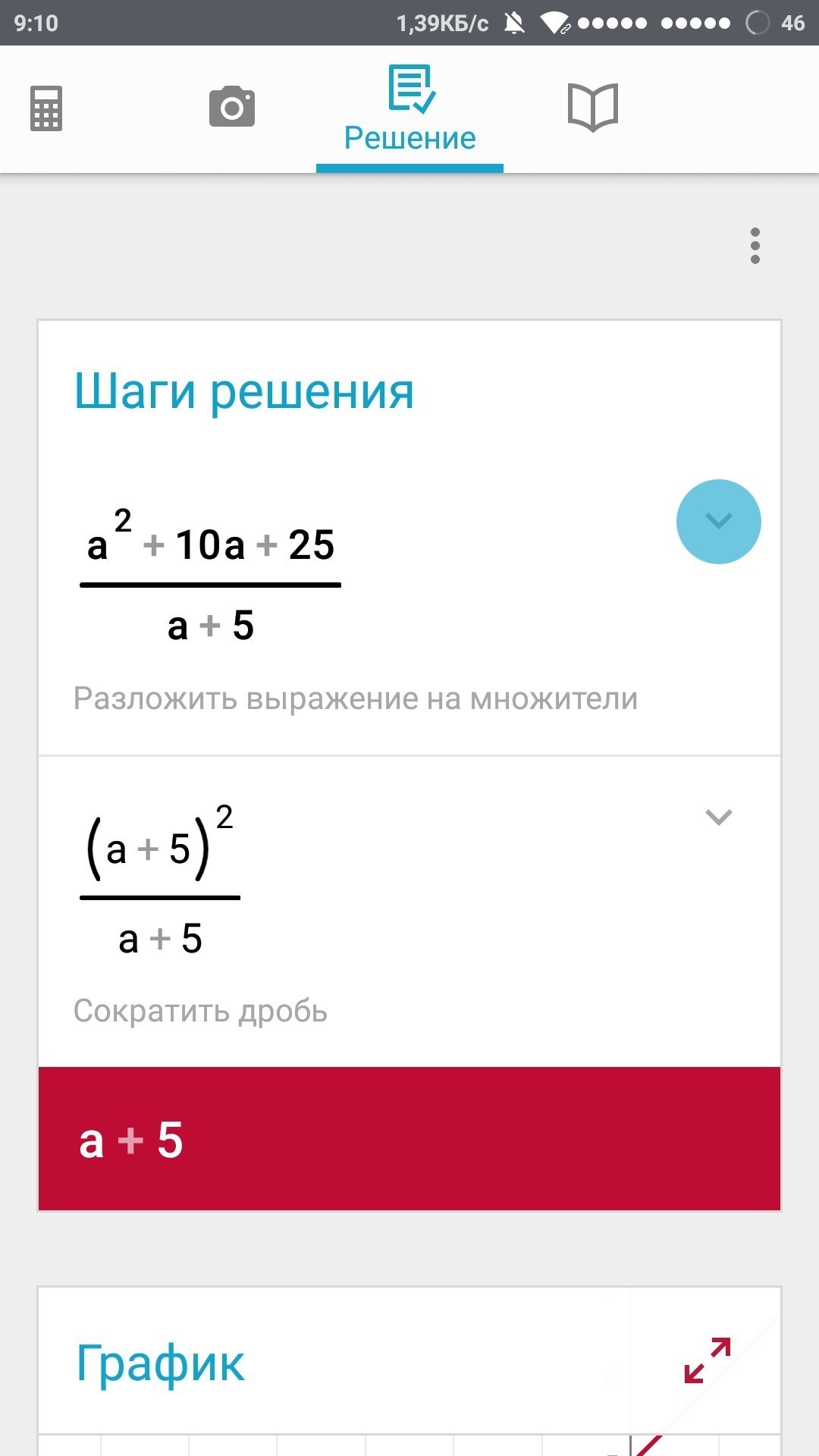
Task: Expand the Сократить дробь step
Action: point(718,817)
